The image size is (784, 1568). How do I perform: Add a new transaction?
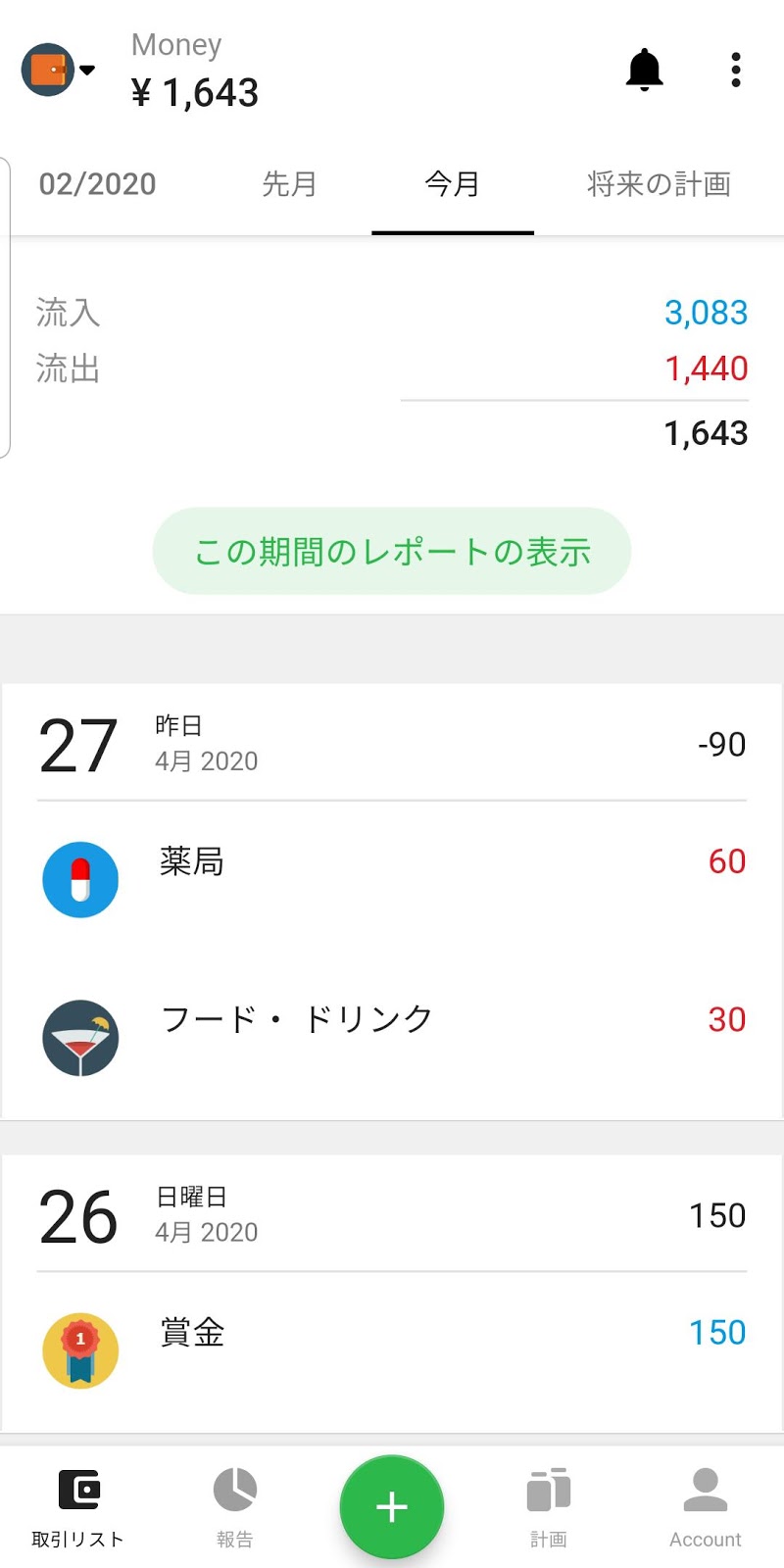click(x=392, y=1506)
